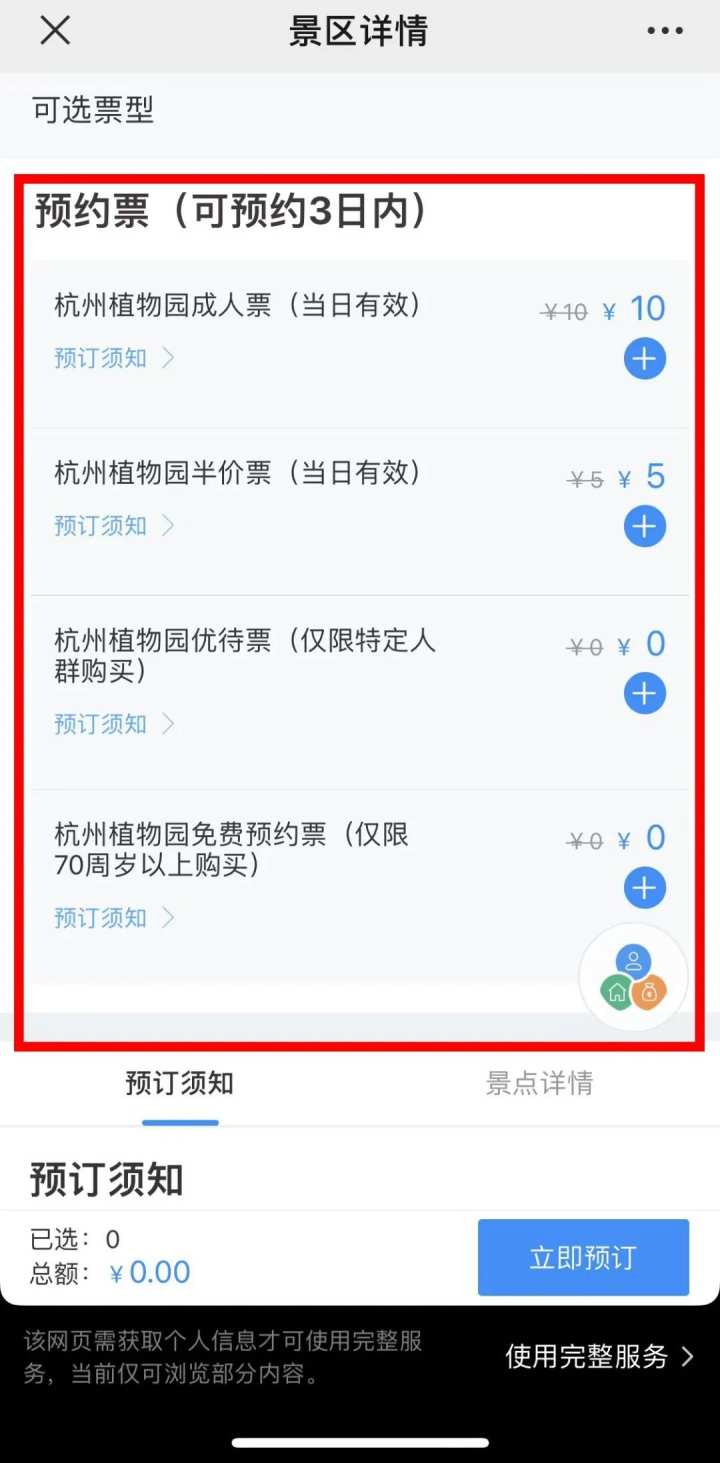The height and width of the screenshot is (1463, 720).
Task: Add one 杭州植物园成人票 ticket
Action: pos(645,358)
